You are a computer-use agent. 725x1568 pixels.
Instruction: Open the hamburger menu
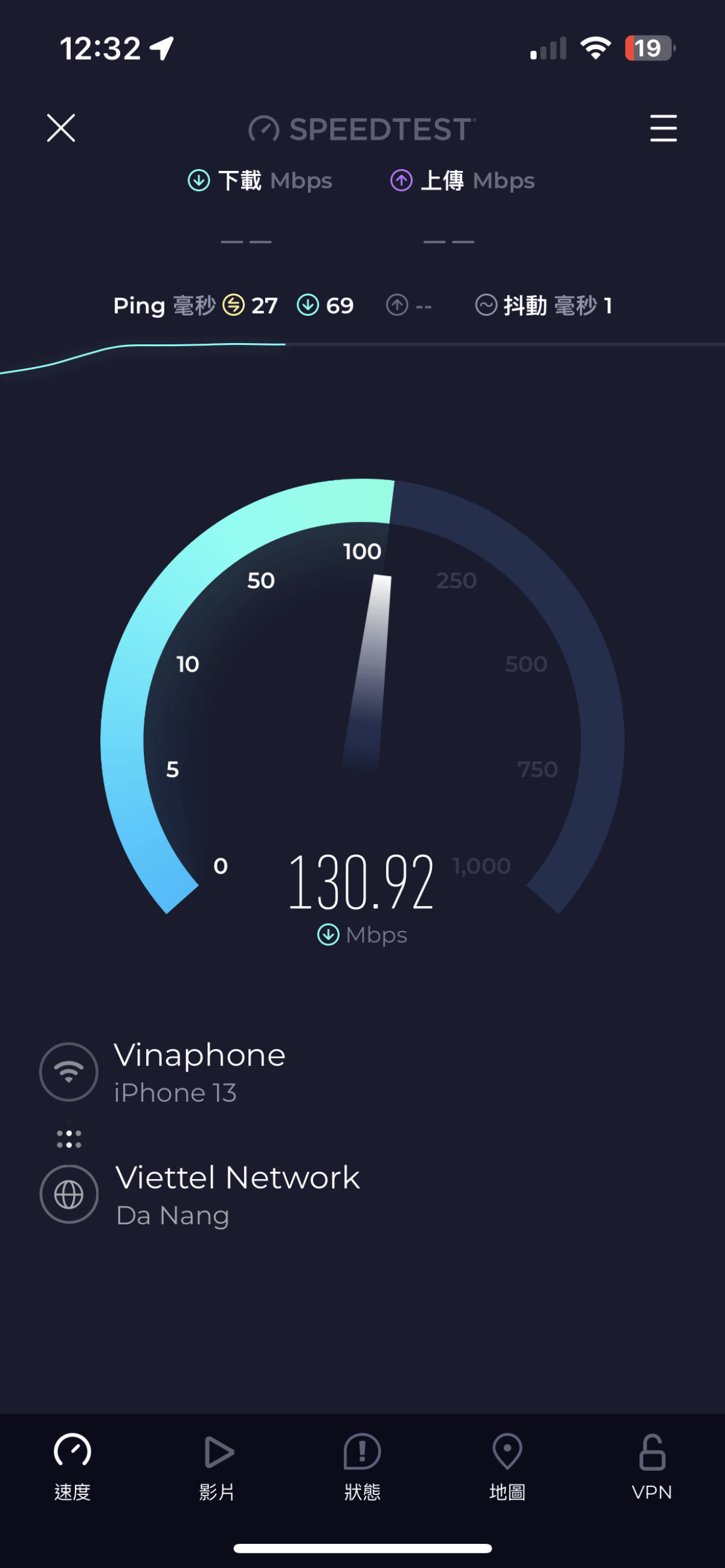point(663,128)
